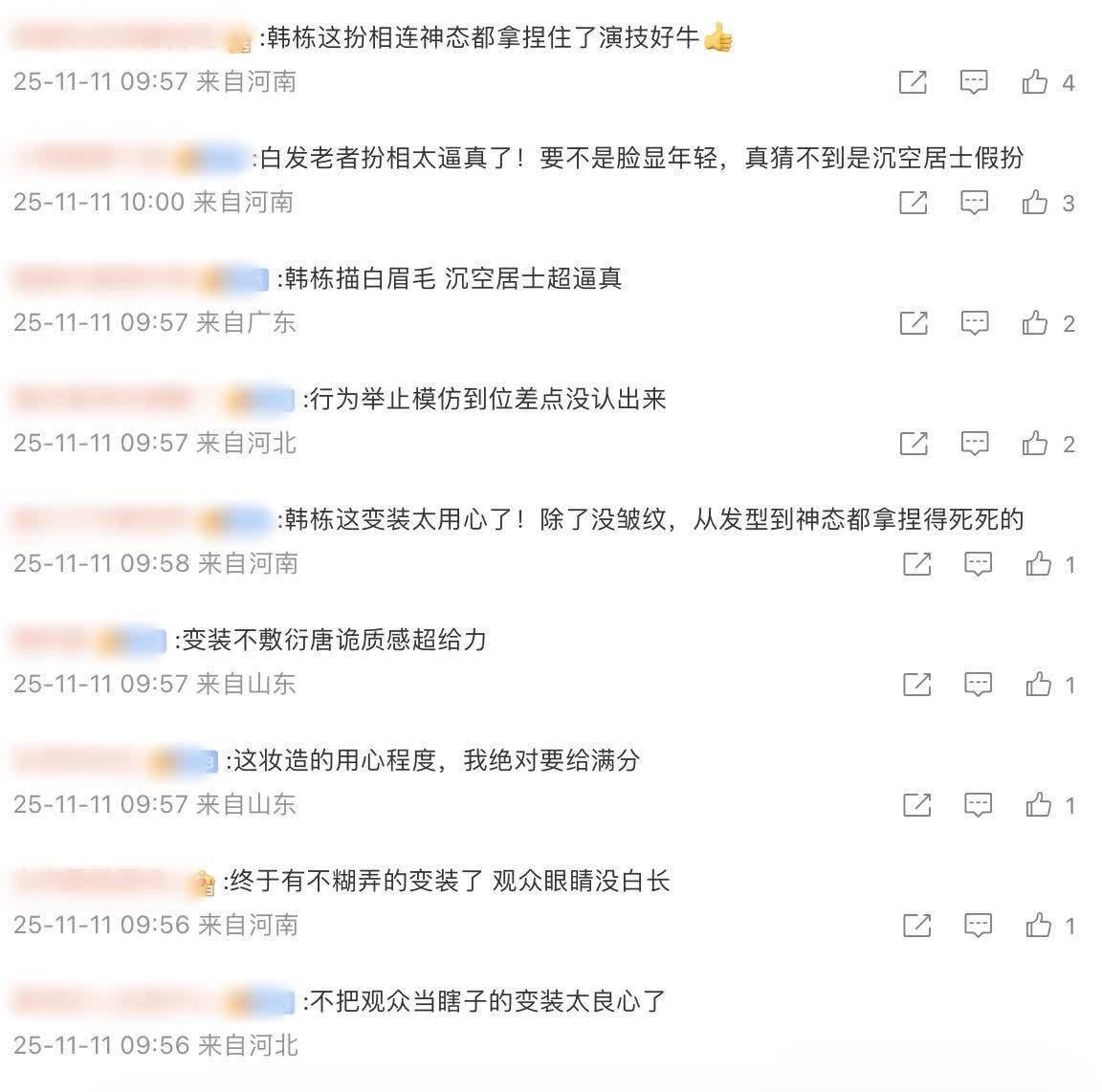Reply to the 韩栋描白眉毛 comment
Image resolution: width=1102 pixels, height=1092 pixels.
click(x=974, y=323)
